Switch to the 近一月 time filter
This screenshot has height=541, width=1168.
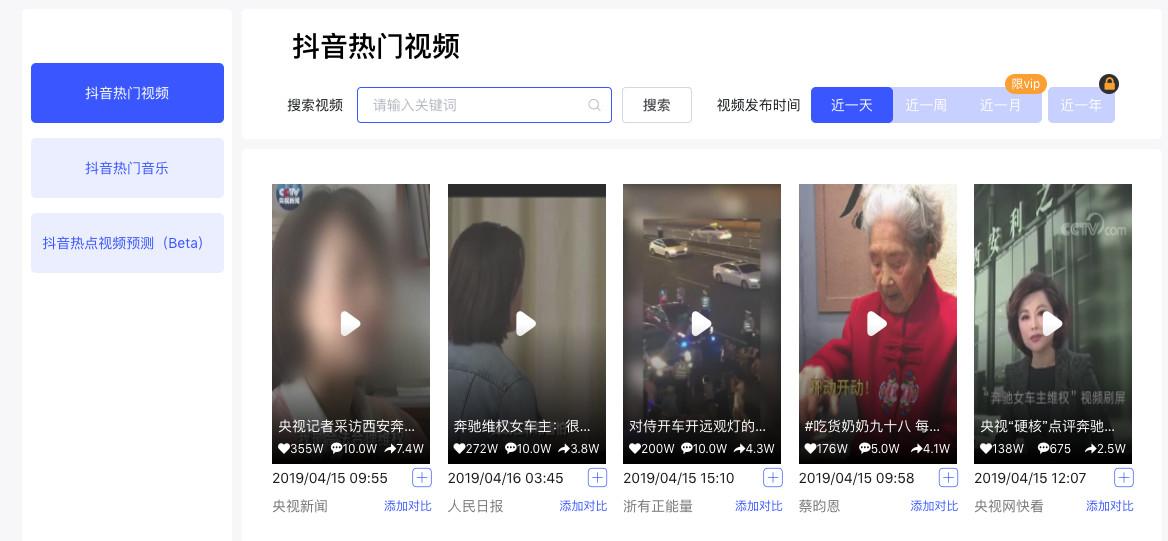point(1000,105)
